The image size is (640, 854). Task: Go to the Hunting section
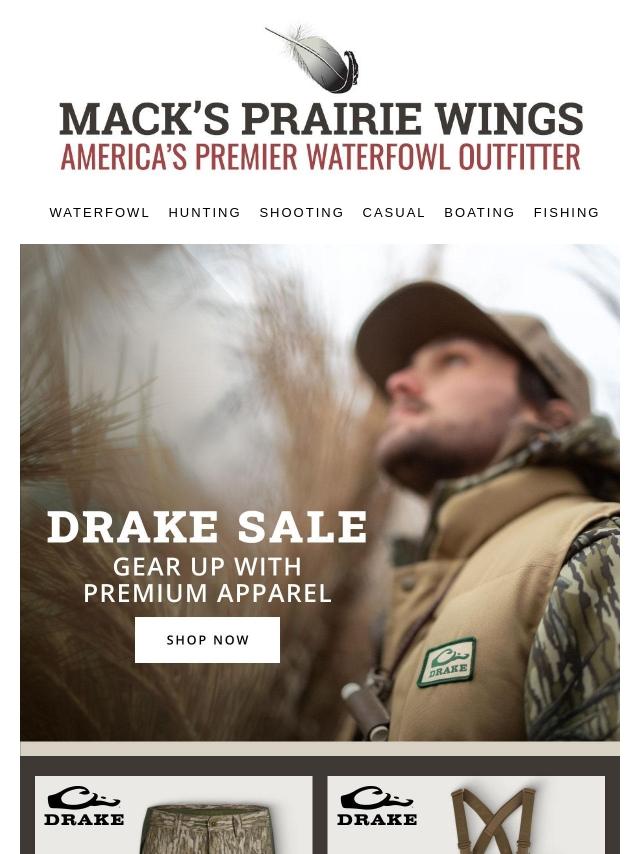click(x=204, y=213)
